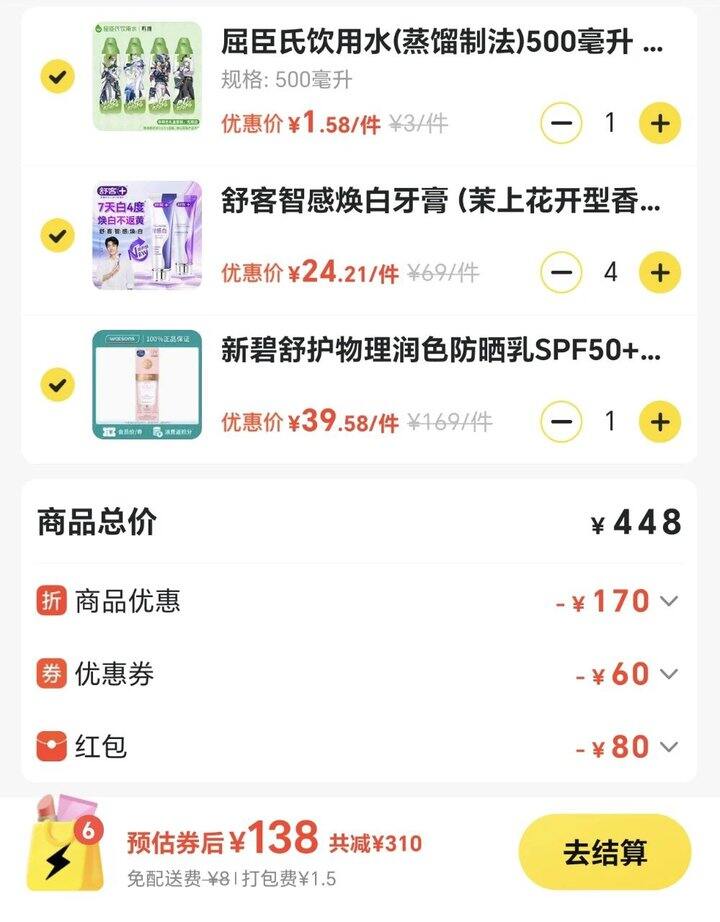Image resolution: width=720 pixels, height=922 pixels.
Task: Tap 去结算 to check out
Action: click(605, 852)
